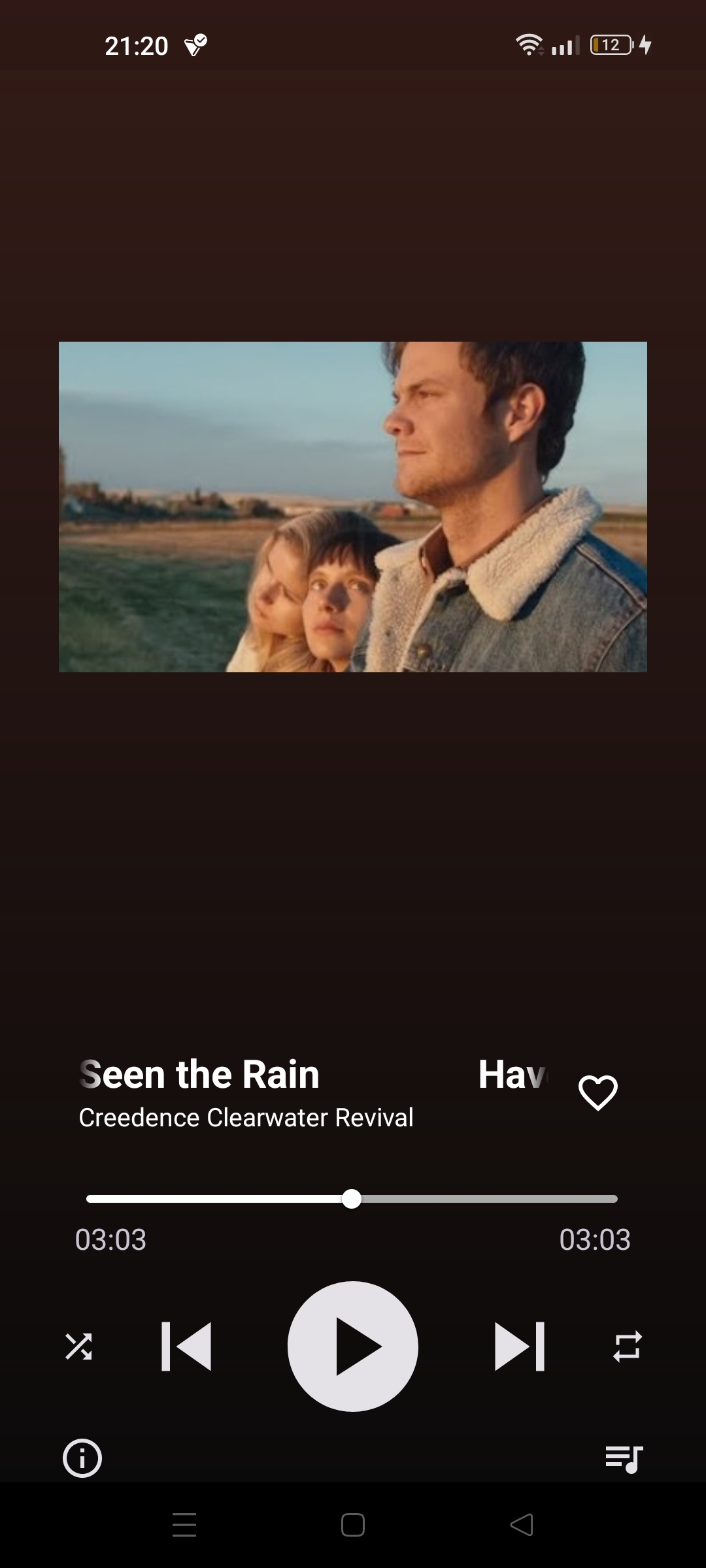Go back to the previous track
This screenshot has width=706, height=1568.
(x=186, y=1347)
